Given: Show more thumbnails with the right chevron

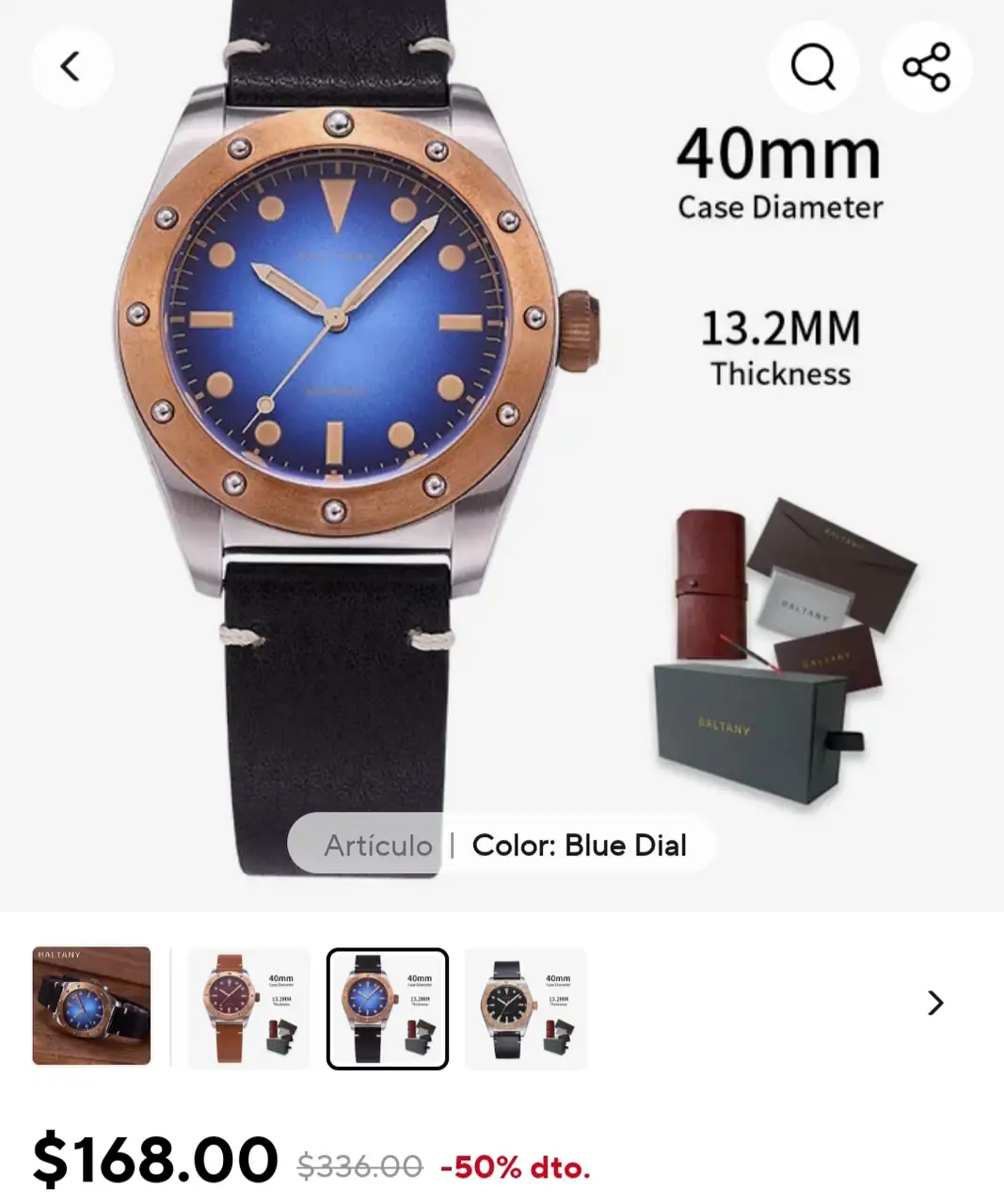Looking at the screenshot, I should (934, 1003).
